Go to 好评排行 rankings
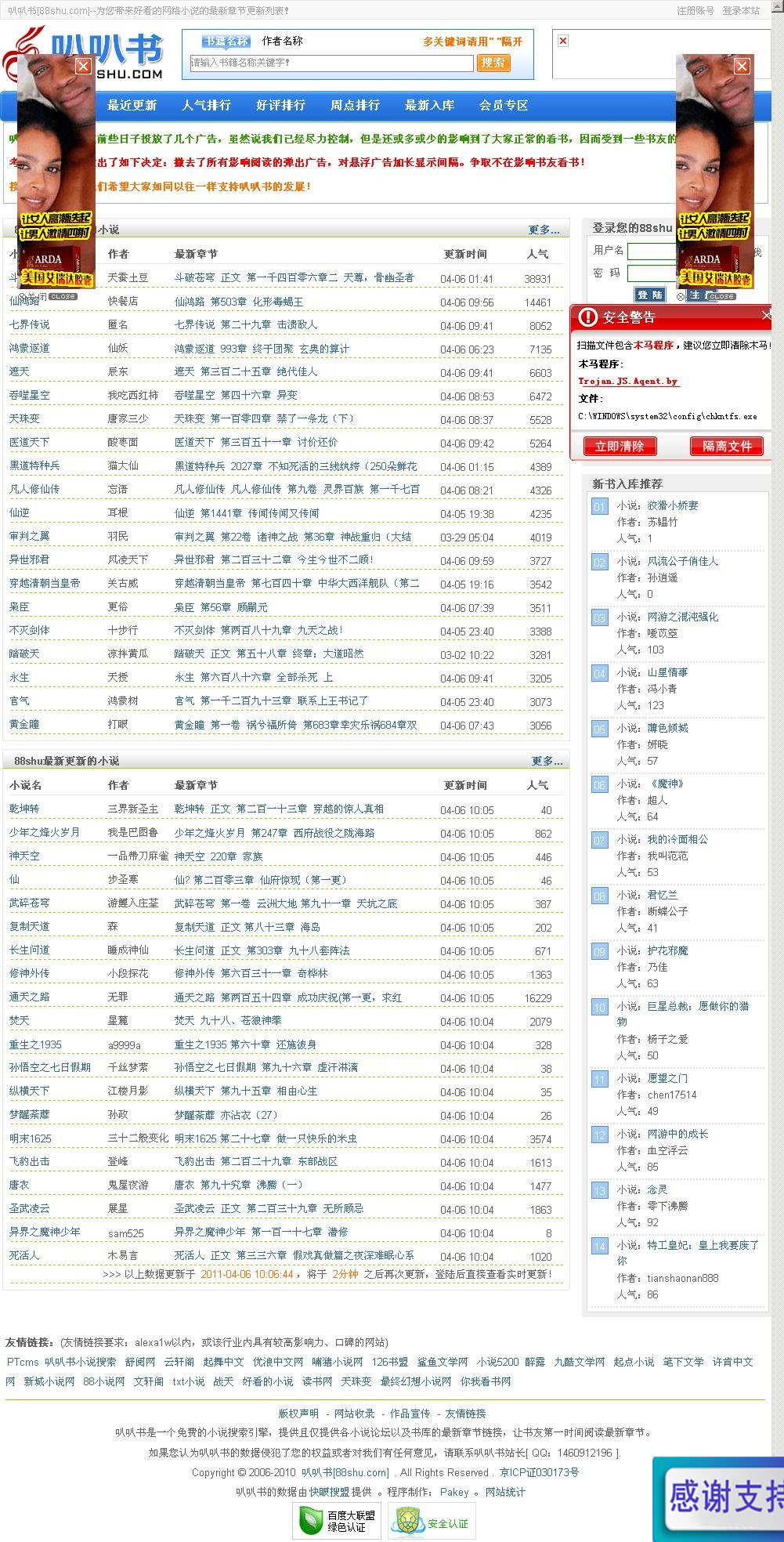 tap(281, 105)
